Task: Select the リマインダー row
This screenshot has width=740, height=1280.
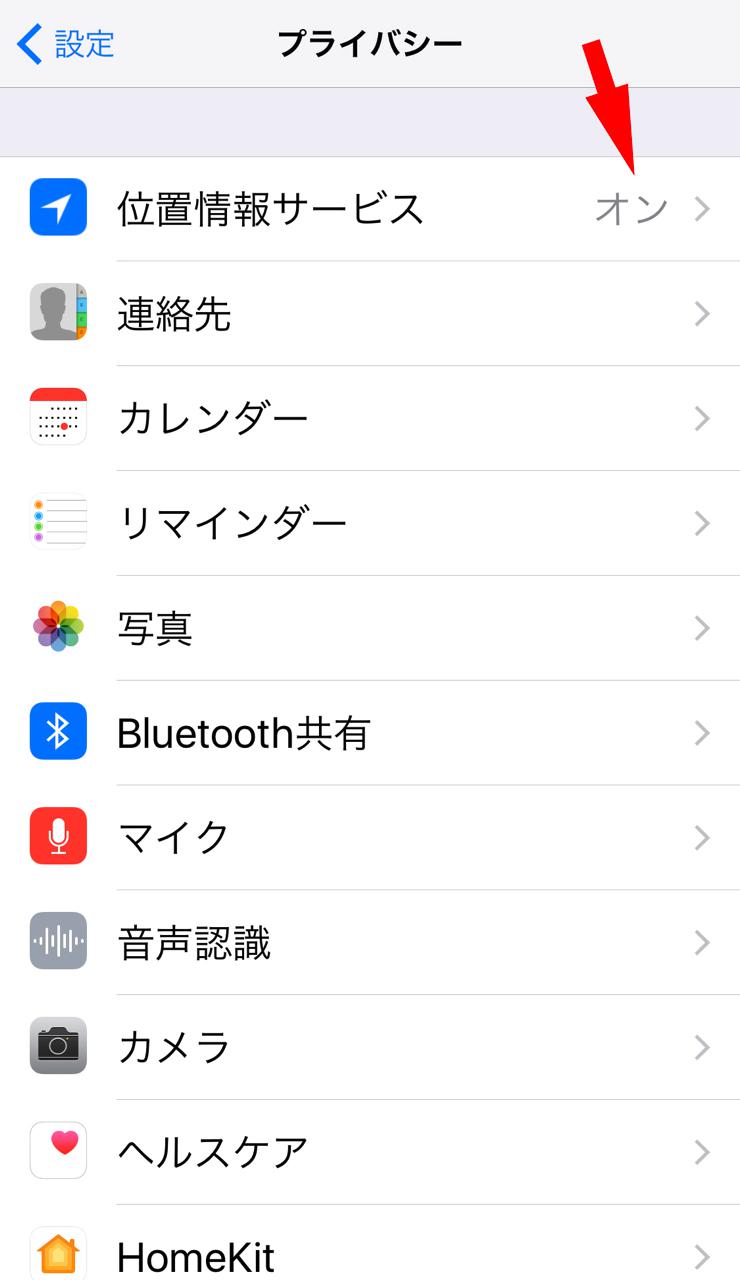Action: click(370, 524)
